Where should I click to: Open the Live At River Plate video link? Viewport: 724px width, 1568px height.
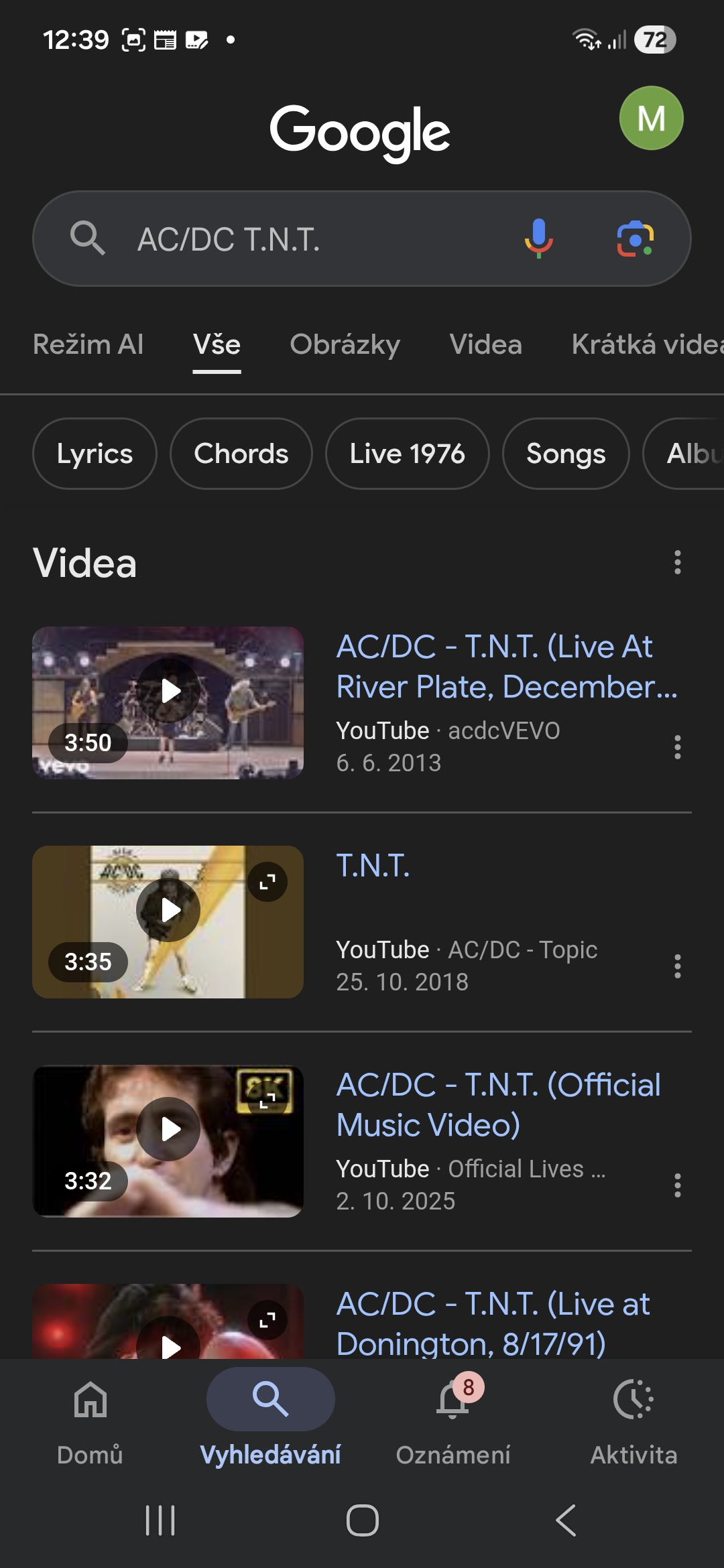[506, 666]
